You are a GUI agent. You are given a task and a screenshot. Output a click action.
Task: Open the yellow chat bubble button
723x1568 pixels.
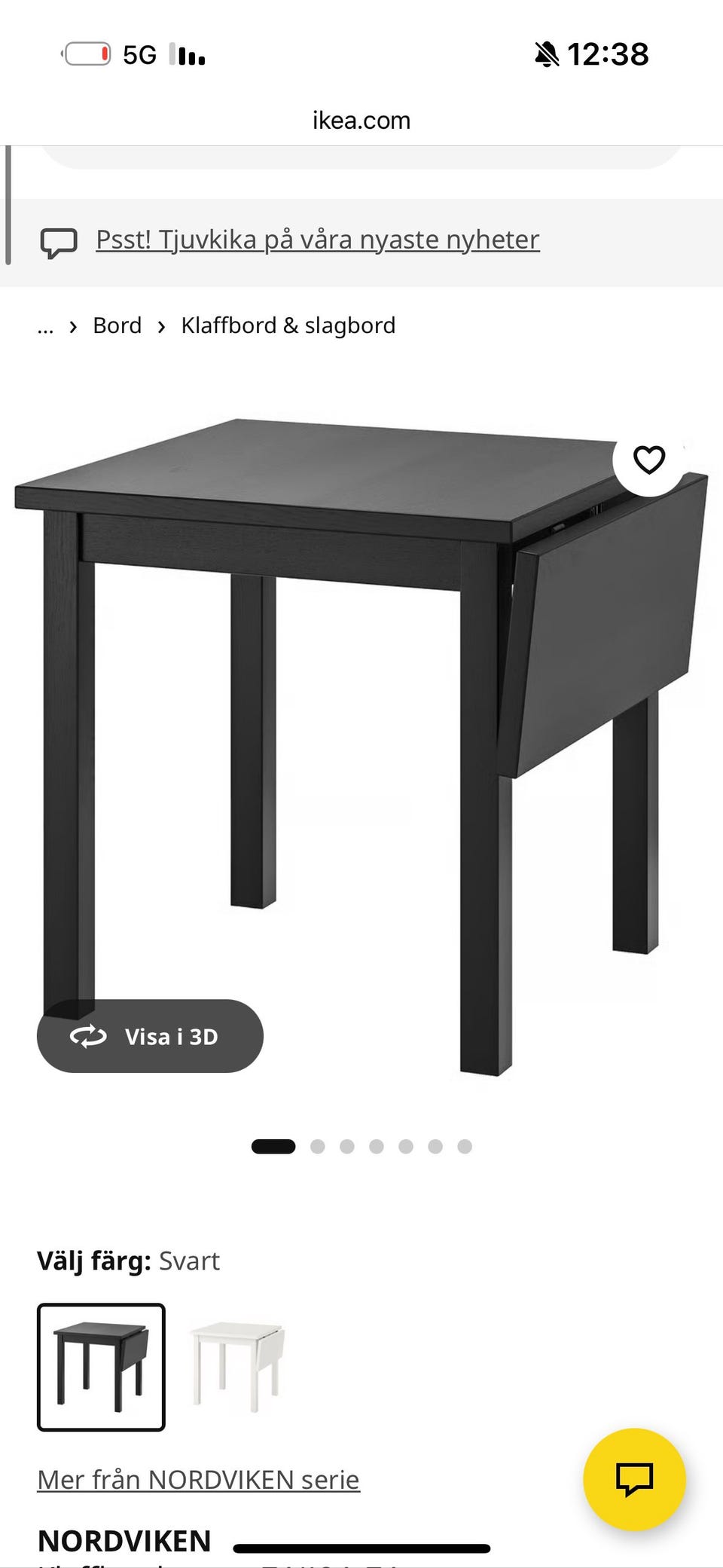coord(634,1478)
